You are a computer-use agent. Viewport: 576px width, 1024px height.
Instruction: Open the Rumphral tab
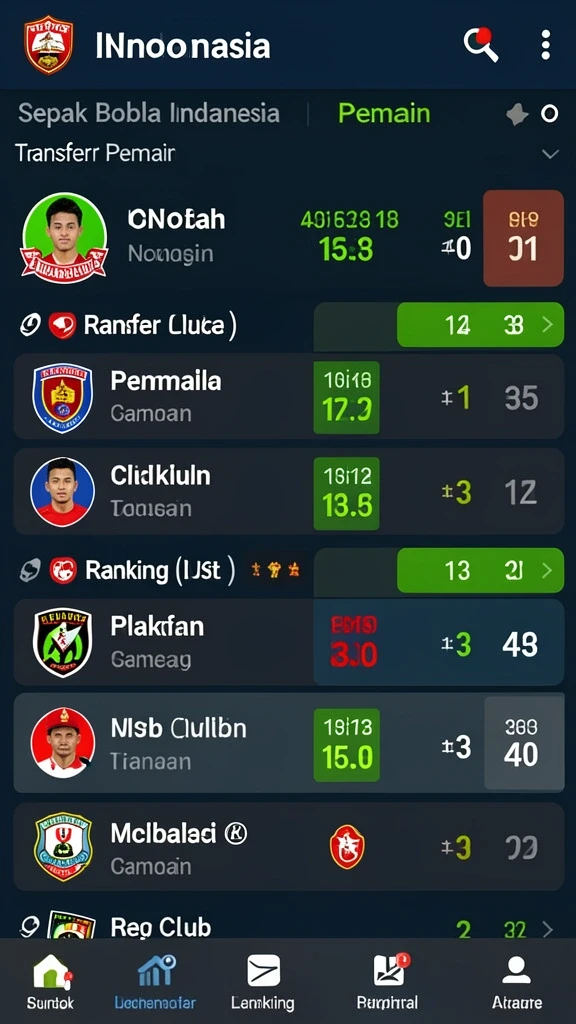pyautogui.click(x=387, y=982)
